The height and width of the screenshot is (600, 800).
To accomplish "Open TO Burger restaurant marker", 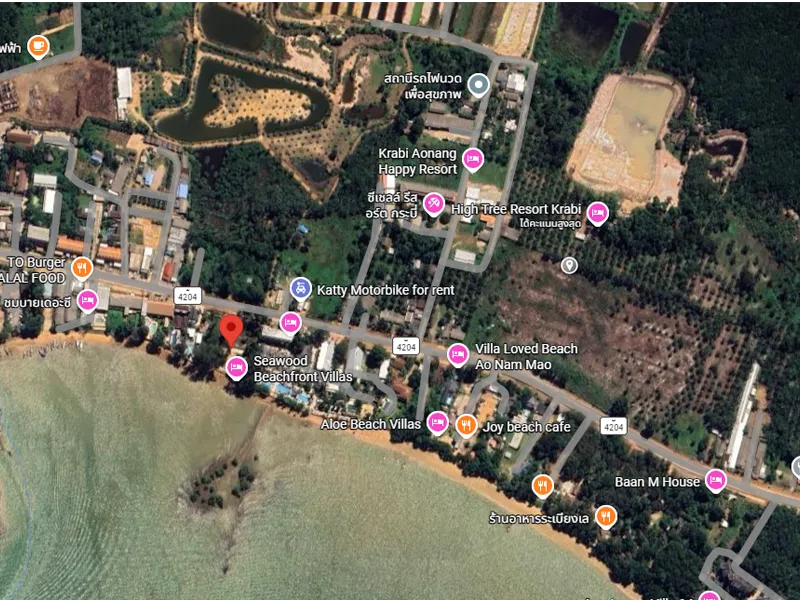I will 82,268.
